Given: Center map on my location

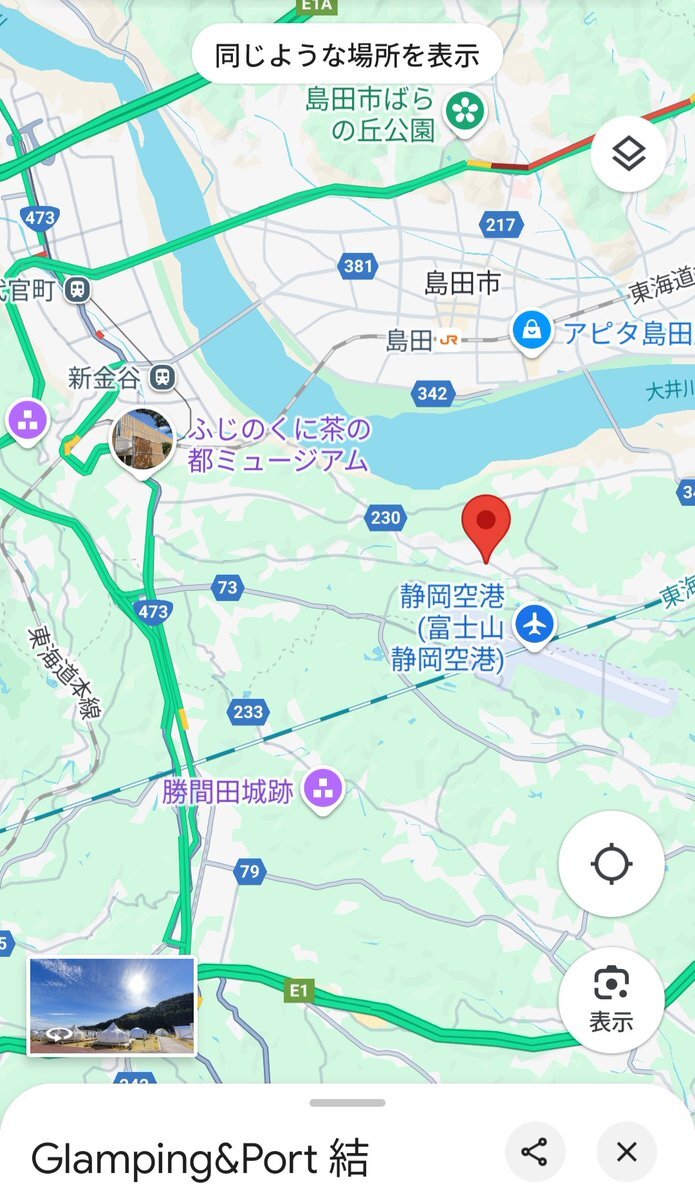Looking at the screenshot, I should [x=611, y=864].
